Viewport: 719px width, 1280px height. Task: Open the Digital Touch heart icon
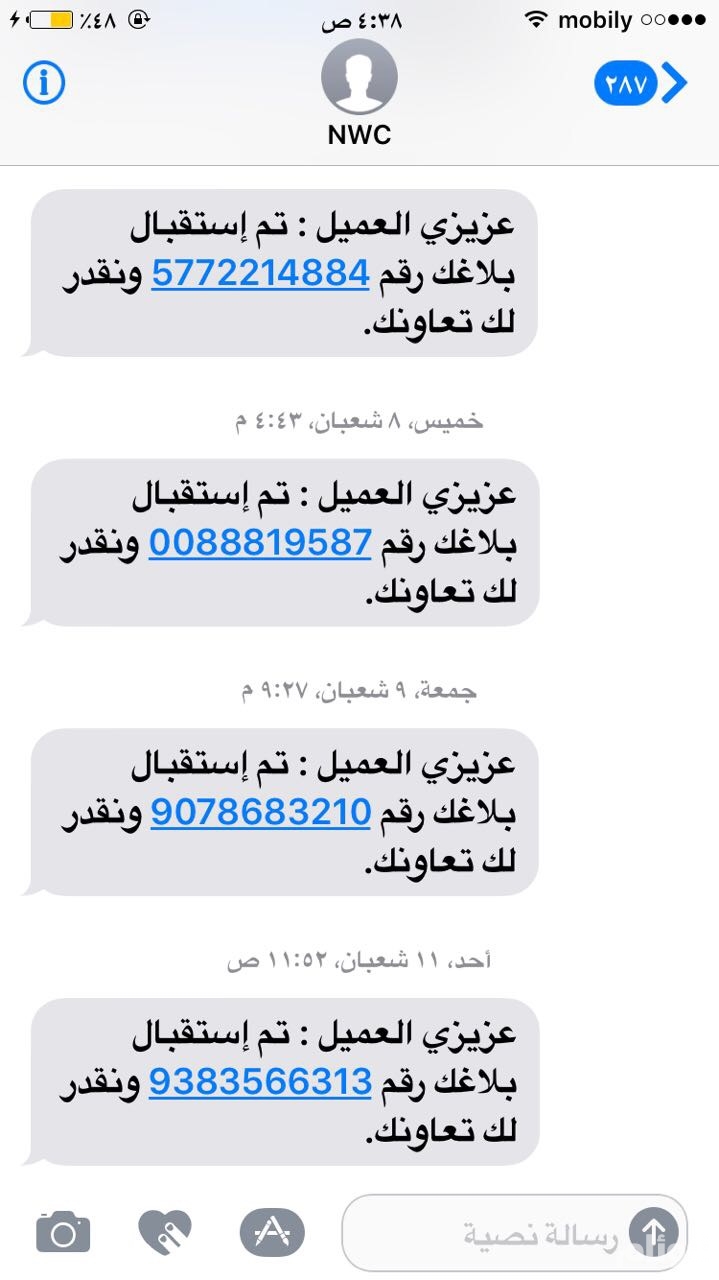tap(165, 1232)
